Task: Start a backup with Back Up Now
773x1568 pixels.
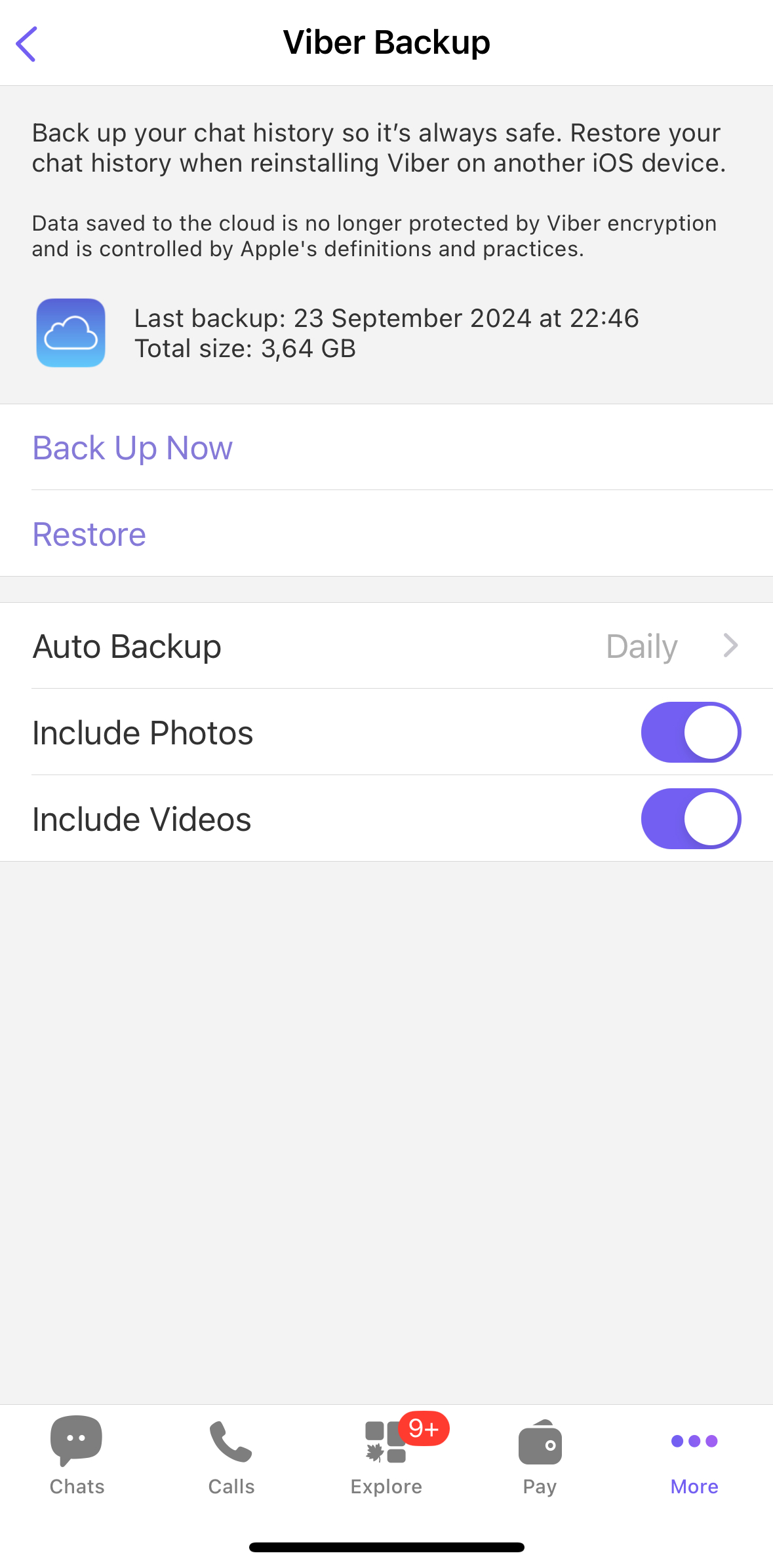Action: [132, 448]
